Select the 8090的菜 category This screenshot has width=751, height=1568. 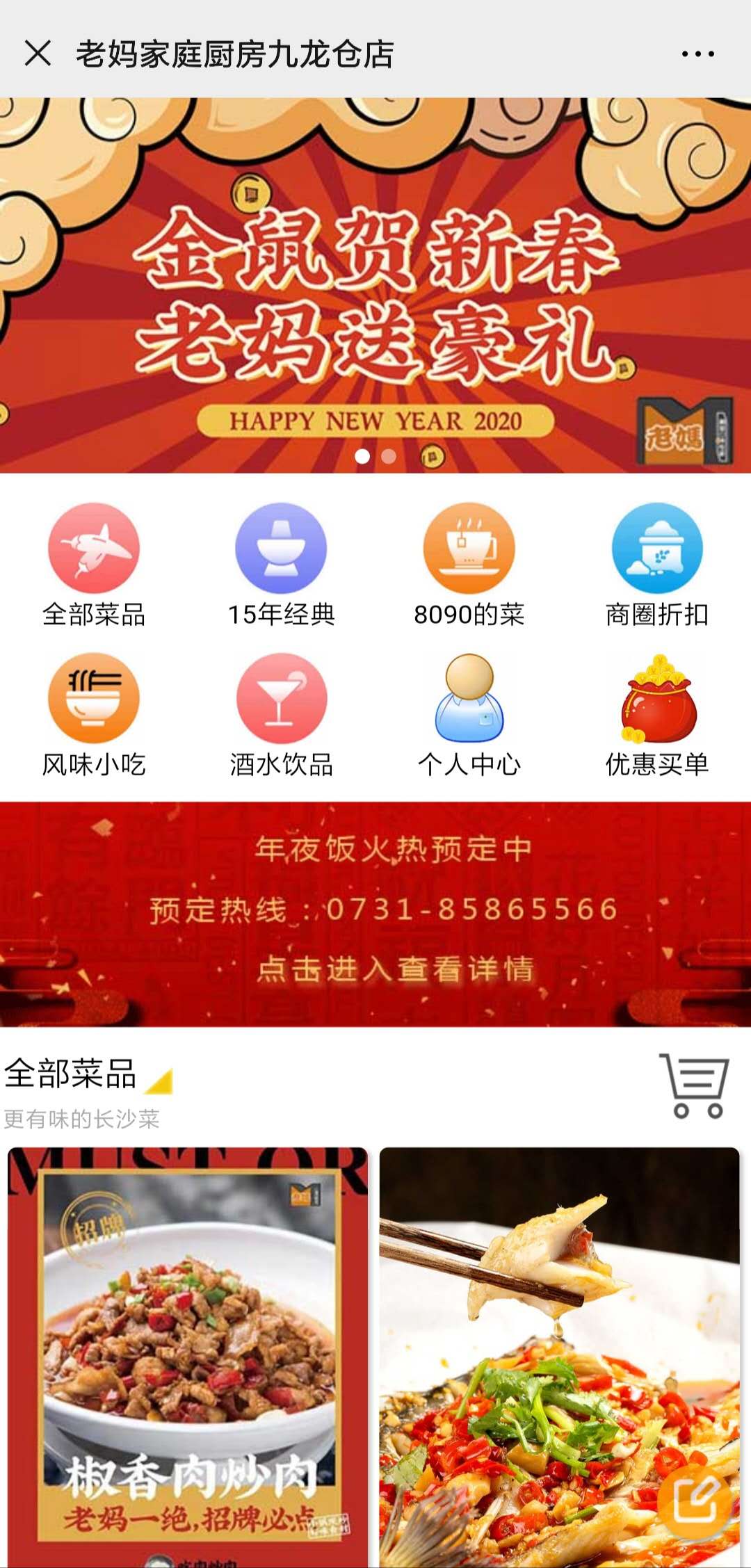(469, 549)
